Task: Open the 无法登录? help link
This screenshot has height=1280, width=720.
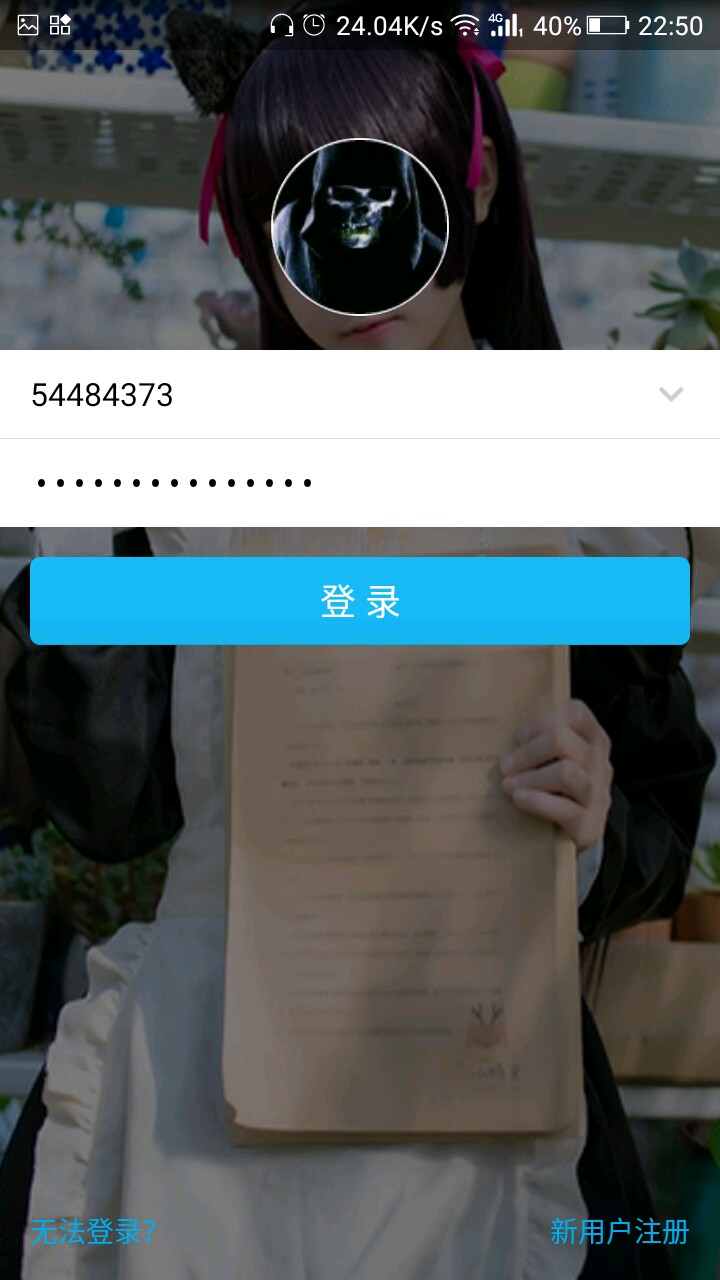Action: tap(93, 1231)
